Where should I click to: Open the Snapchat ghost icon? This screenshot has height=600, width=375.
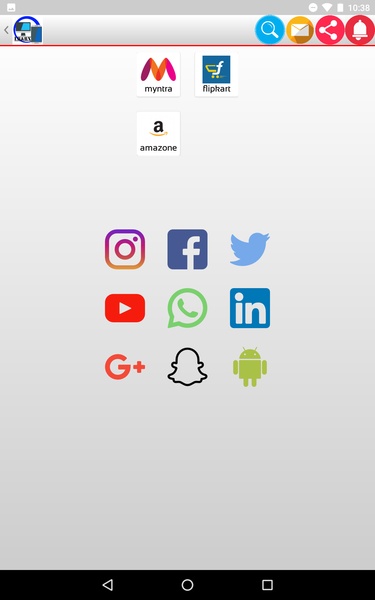[187, 367]
